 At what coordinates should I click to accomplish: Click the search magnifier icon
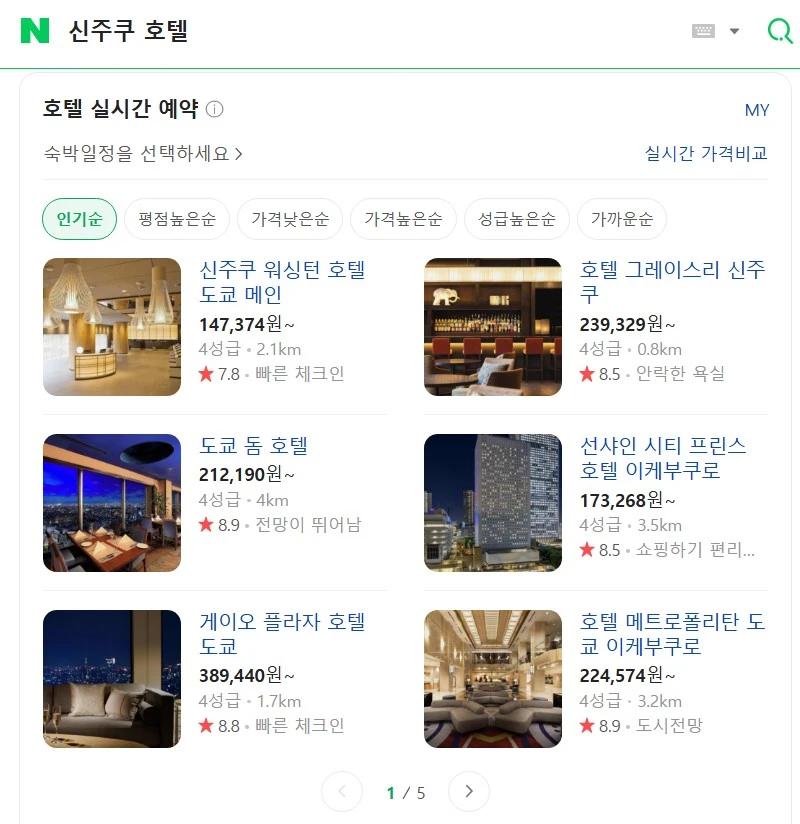778,30
